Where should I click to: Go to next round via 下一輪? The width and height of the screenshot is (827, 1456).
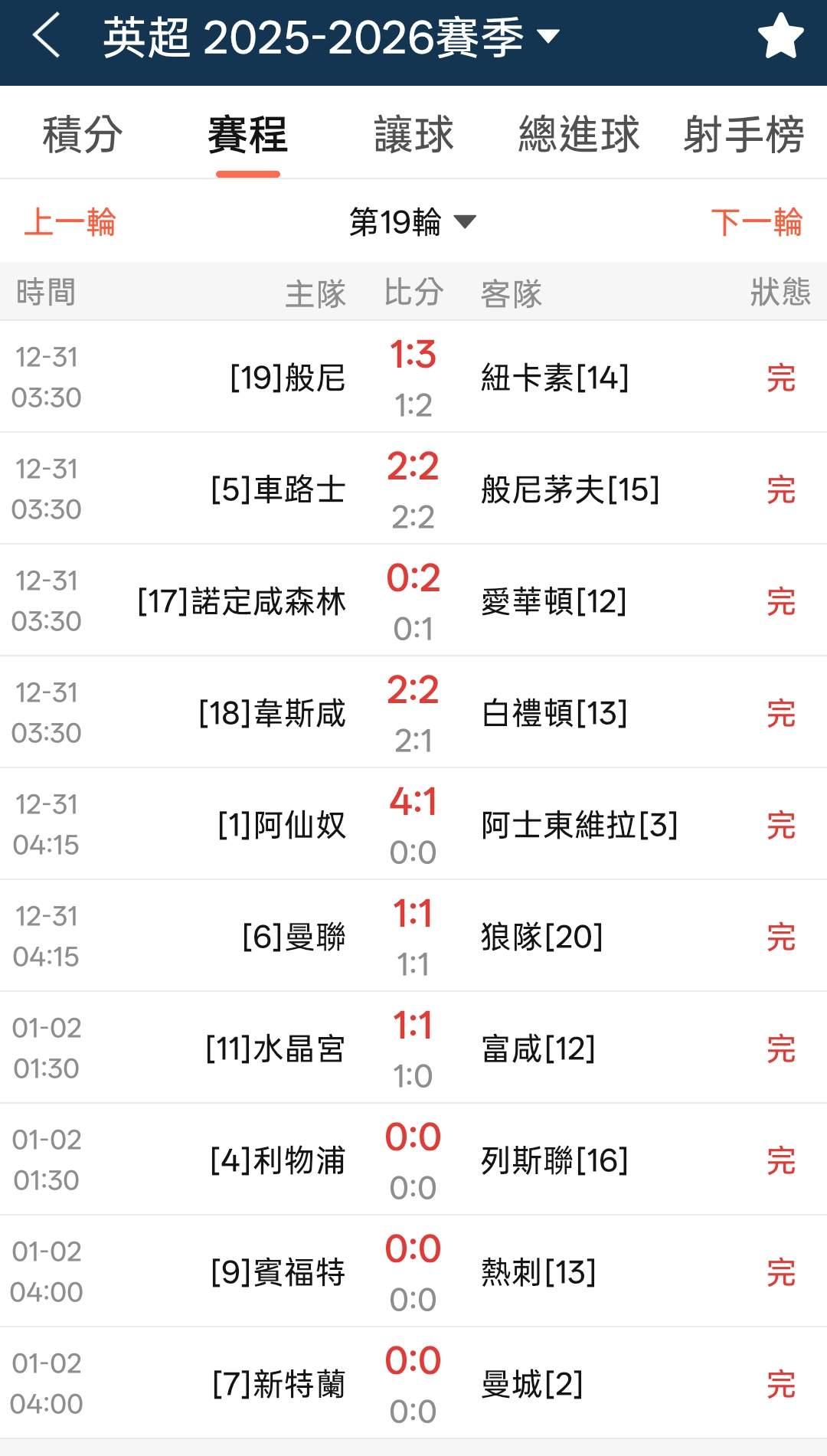point(757,222)
